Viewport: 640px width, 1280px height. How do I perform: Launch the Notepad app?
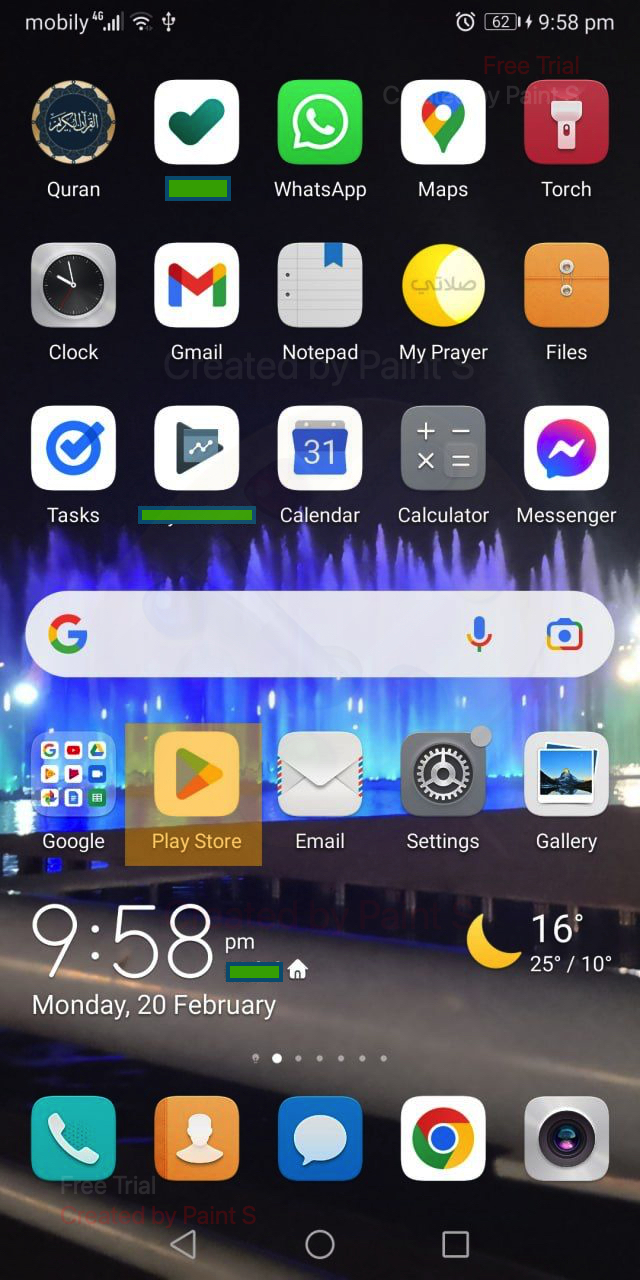pyautogui.click(x=320, y=285)
